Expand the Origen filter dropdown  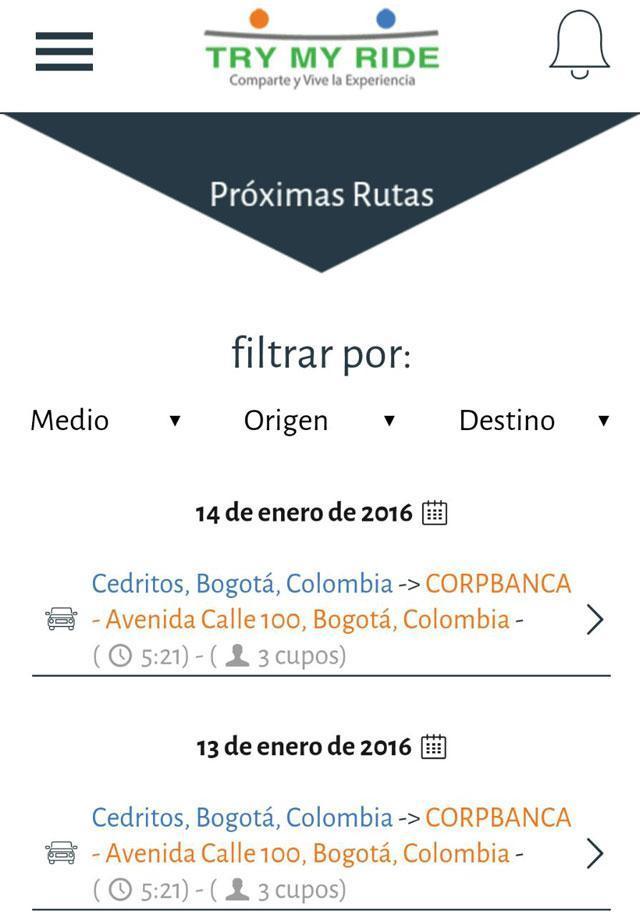(320, 420)
